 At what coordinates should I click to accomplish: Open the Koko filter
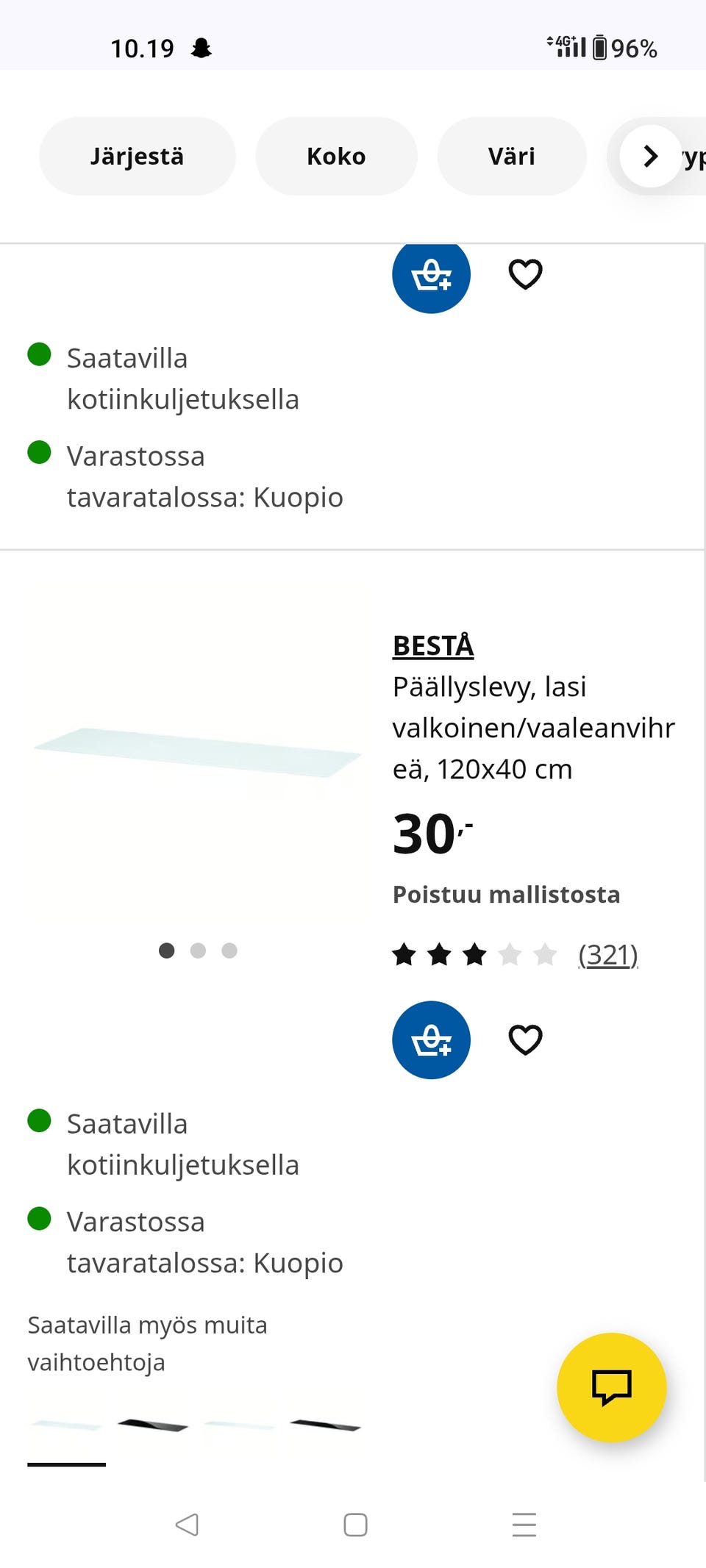pyautogui.click(x=335, y=156)
